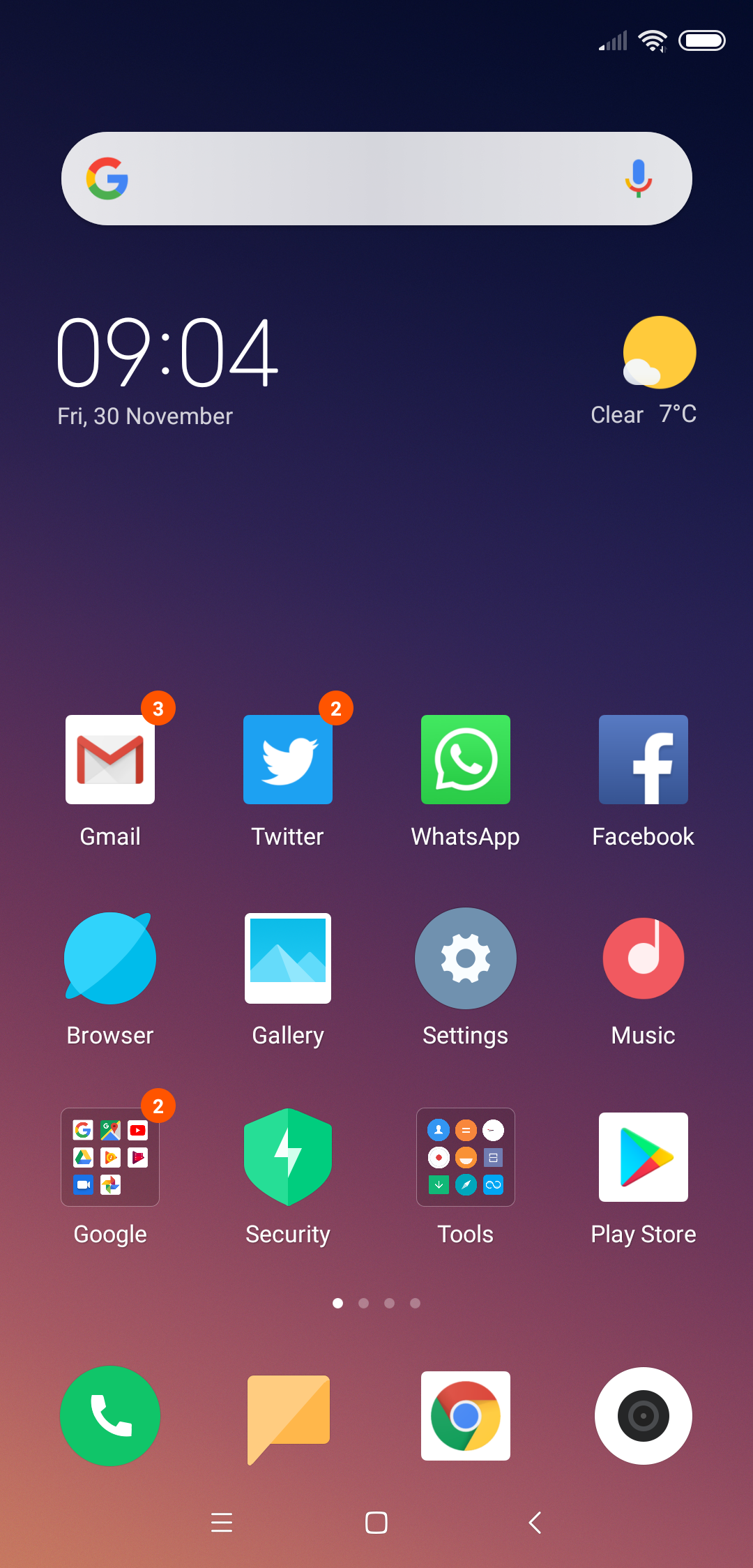
Task: Show recent apps via the menu button
Action: [222, 1522]
